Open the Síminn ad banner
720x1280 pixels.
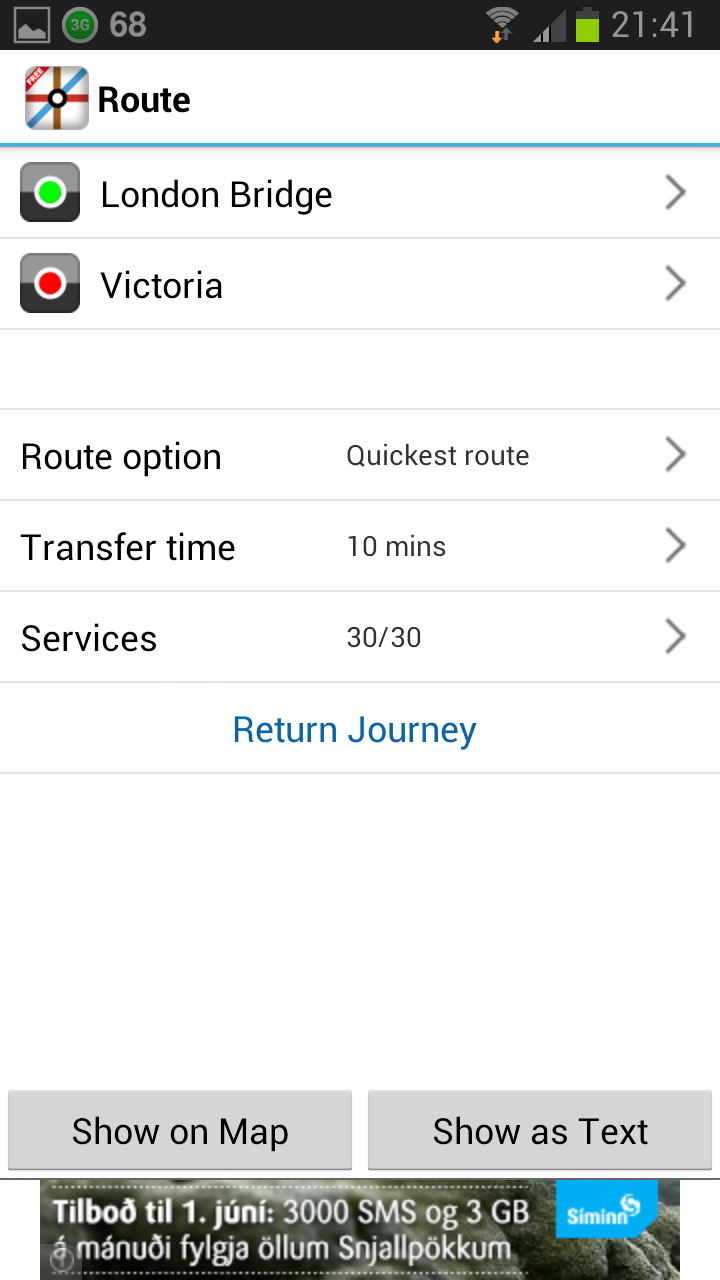(x=360, y=1230)
